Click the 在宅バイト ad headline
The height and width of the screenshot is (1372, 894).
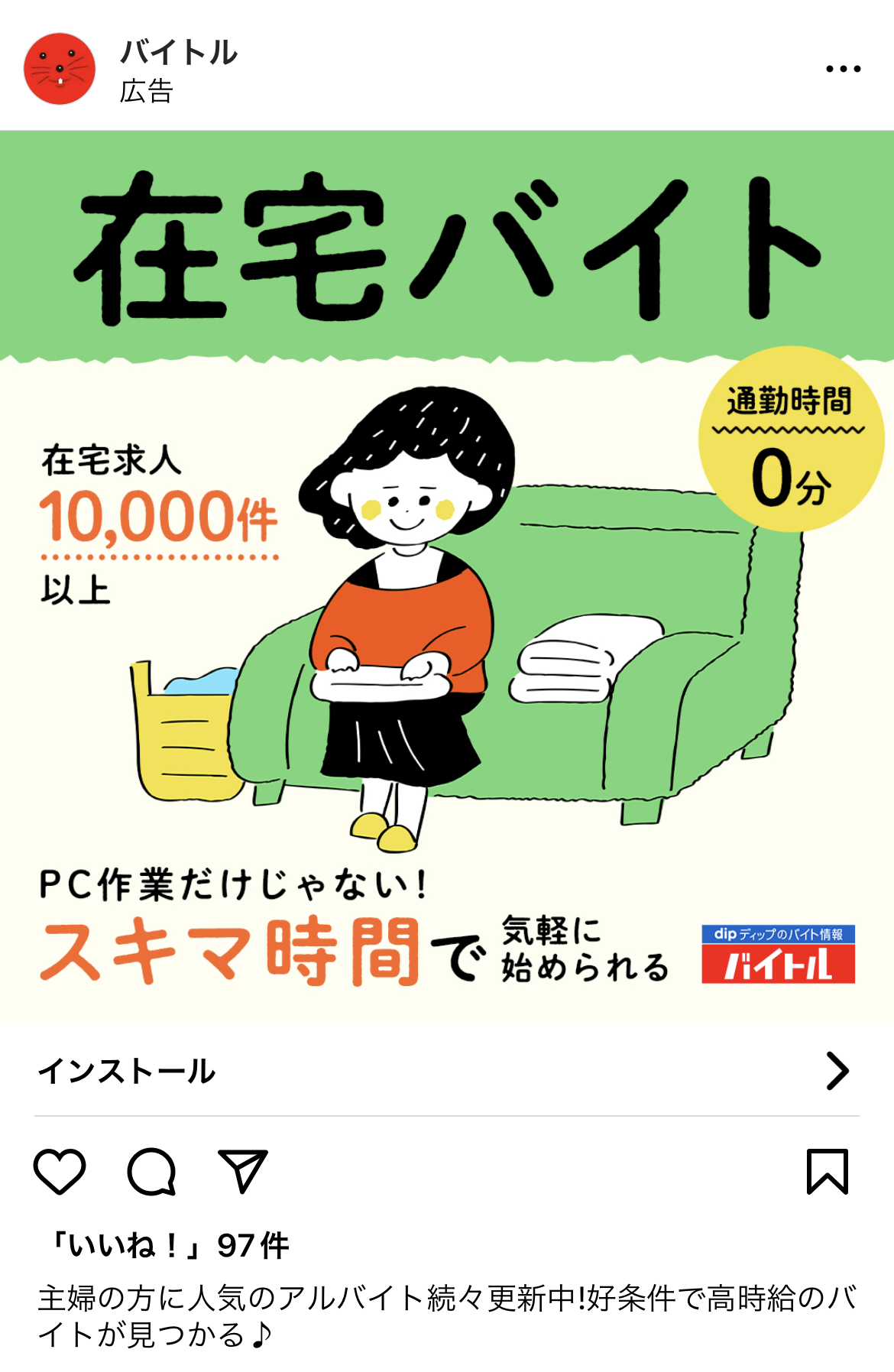tap(447, 245)
